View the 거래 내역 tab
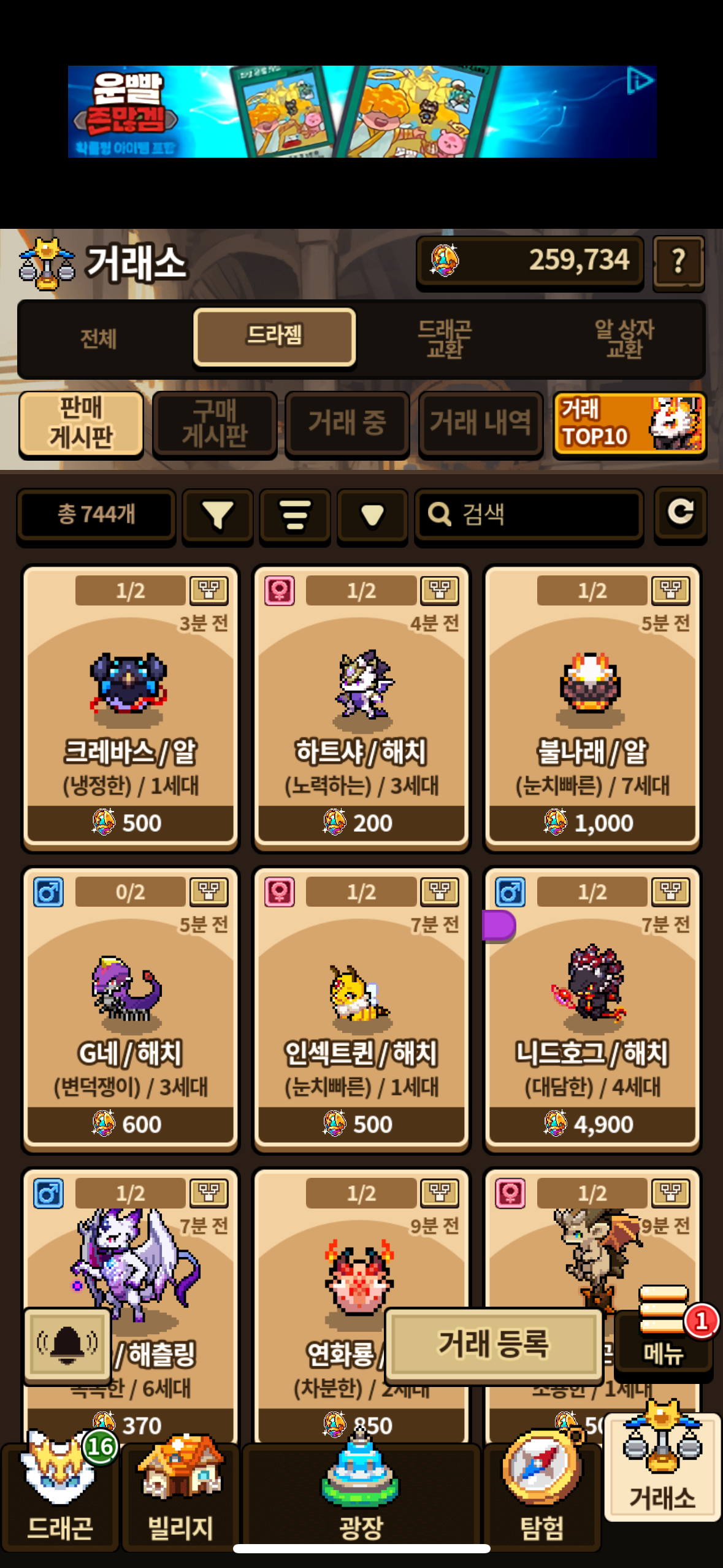The image size is (723, 1568). point(480,423)
